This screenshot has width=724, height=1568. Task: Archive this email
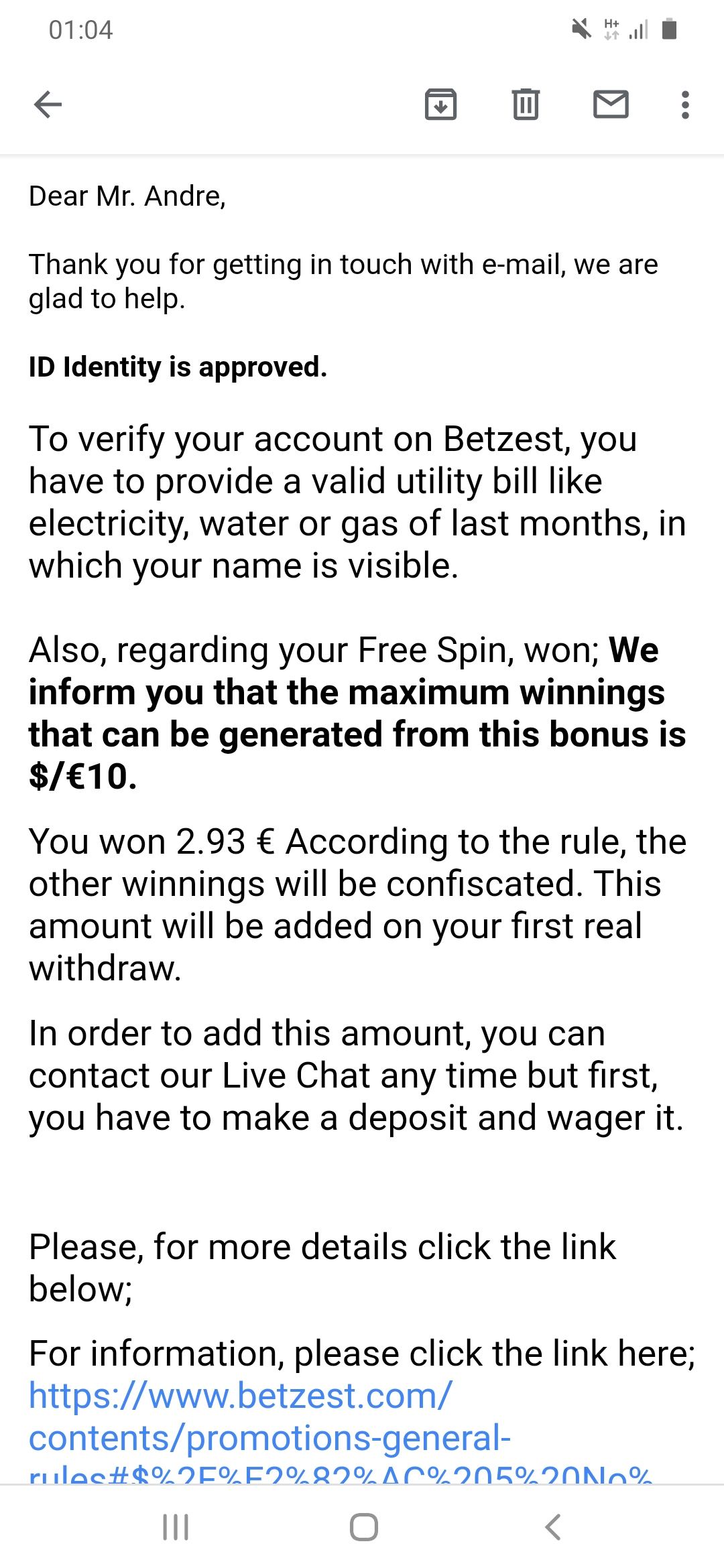(440, 105)
